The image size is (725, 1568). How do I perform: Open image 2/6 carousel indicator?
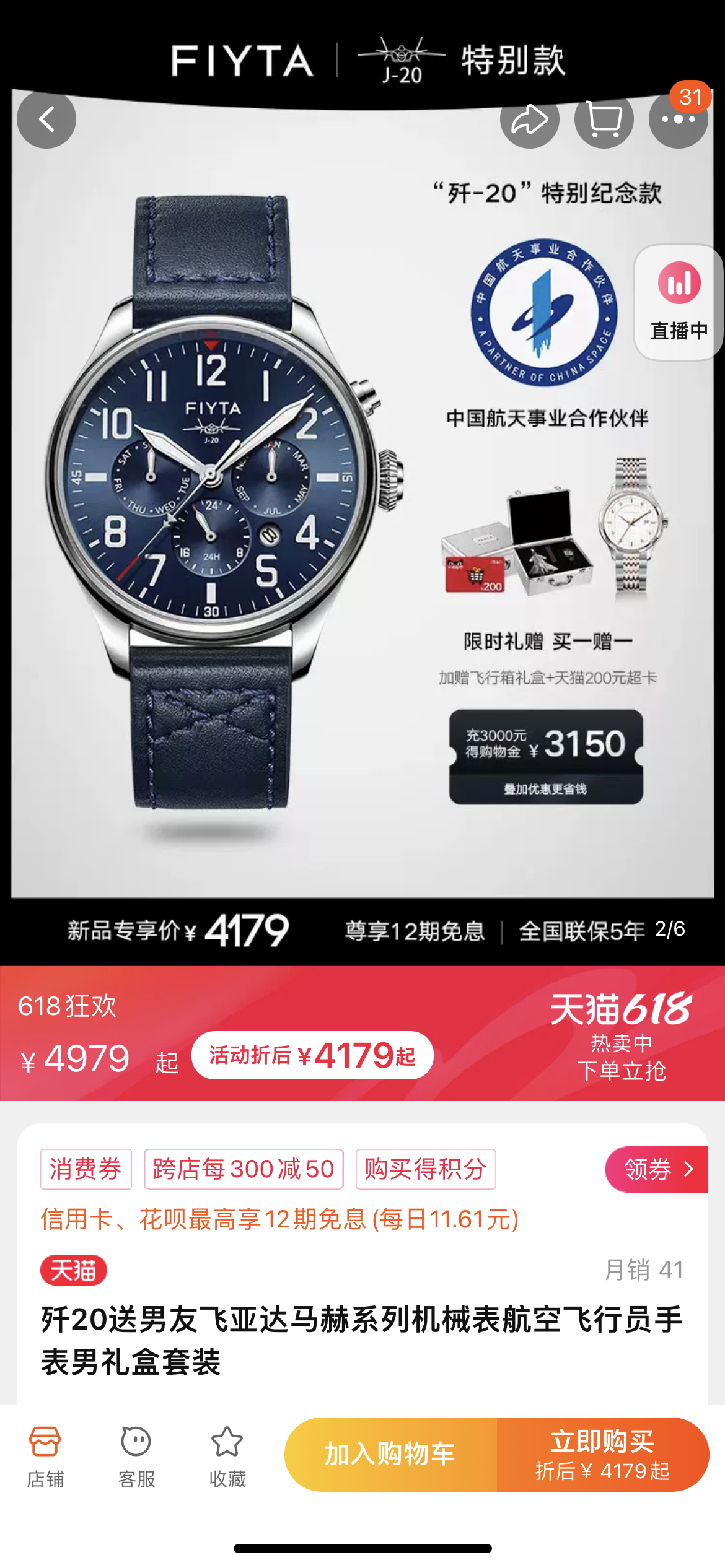click(669, 930)
